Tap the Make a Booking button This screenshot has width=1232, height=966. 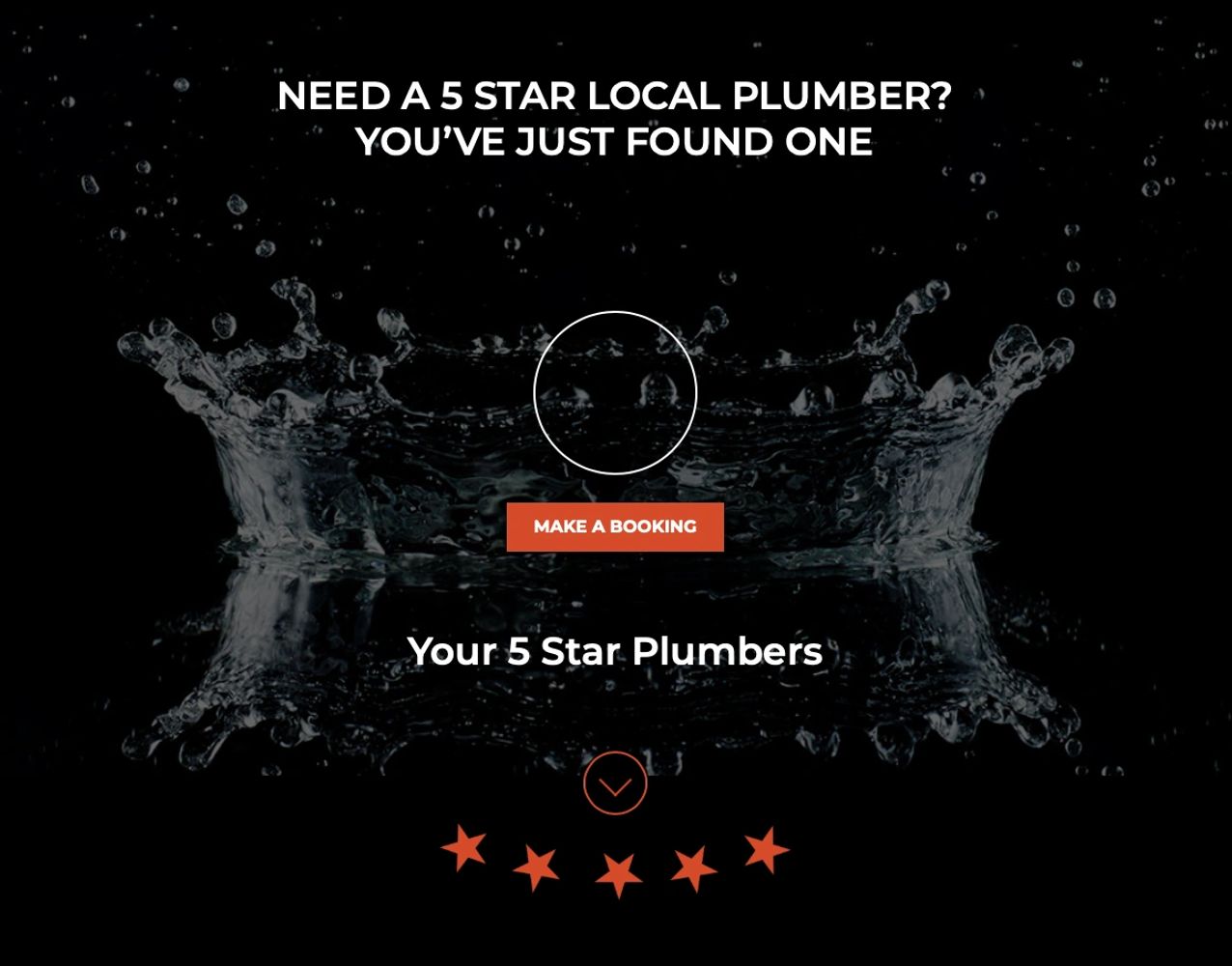click(615, 526)
